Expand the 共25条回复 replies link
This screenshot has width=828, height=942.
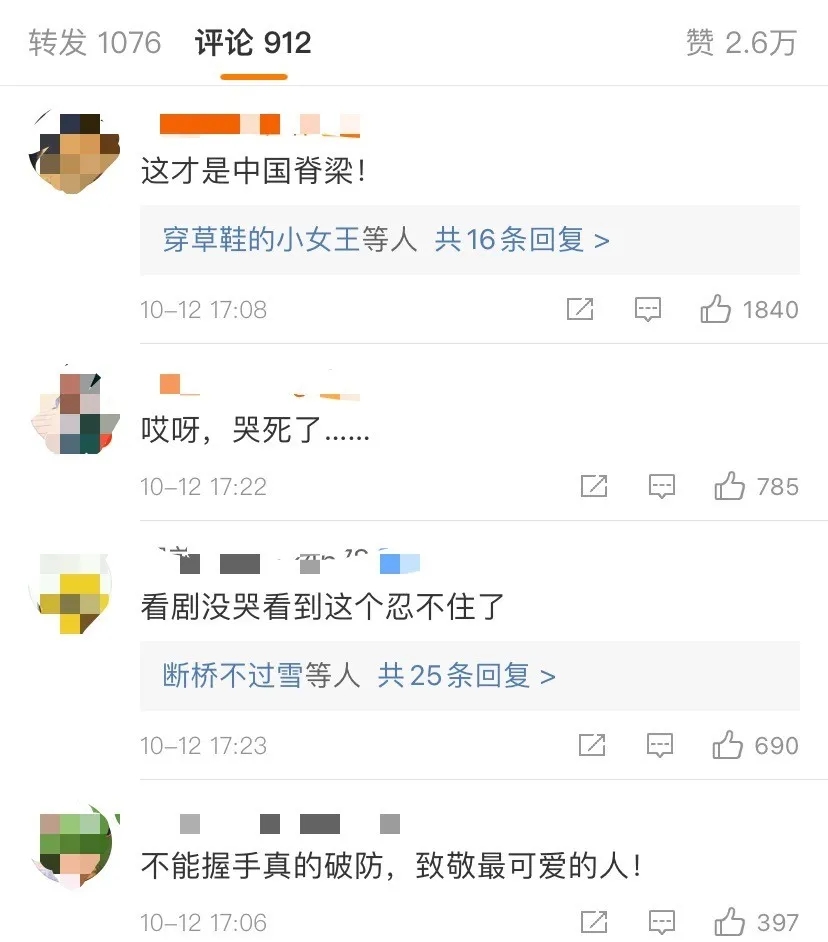pyautogui.click(x=466, y=676)
